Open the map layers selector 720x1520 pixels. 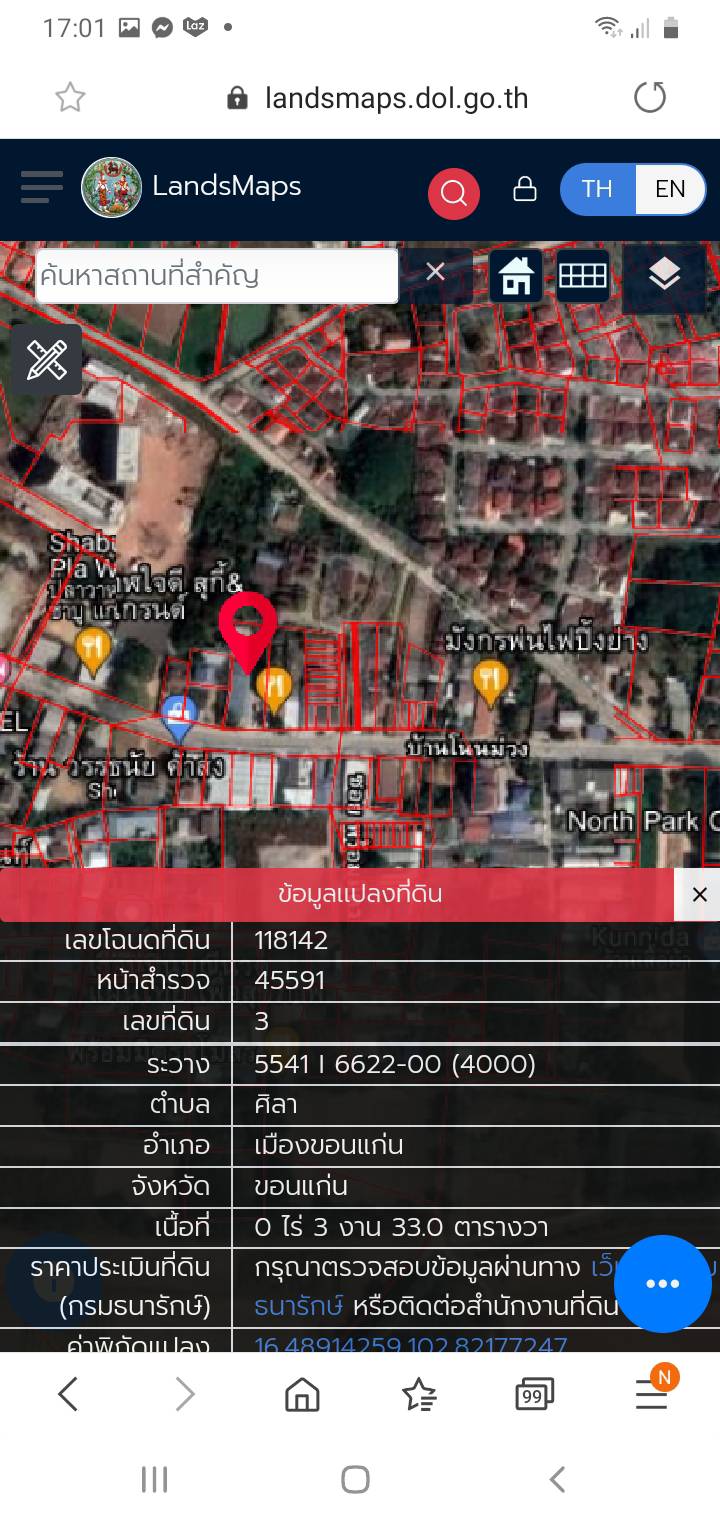pyautogui.click(x=664, y=275)
